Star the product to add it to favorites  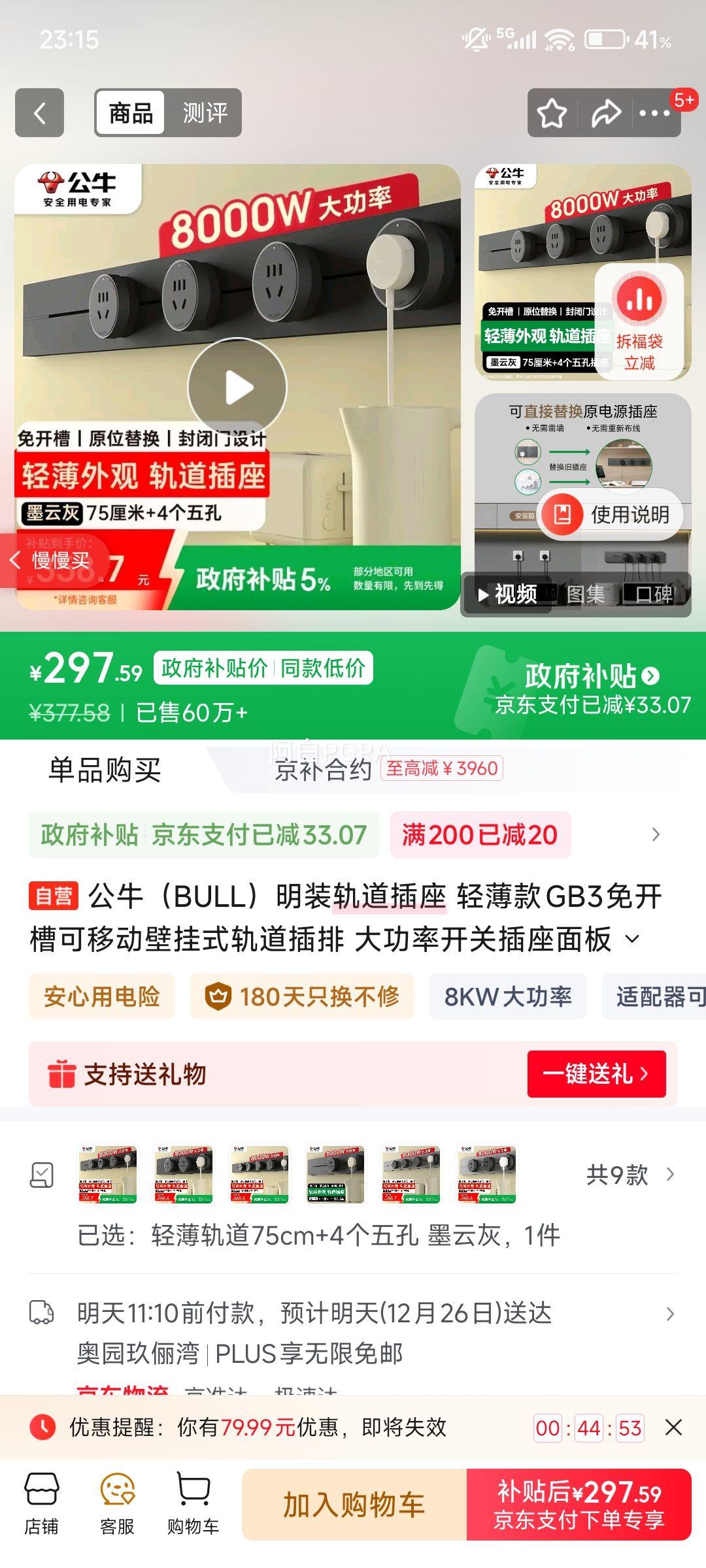pos(552,112)
